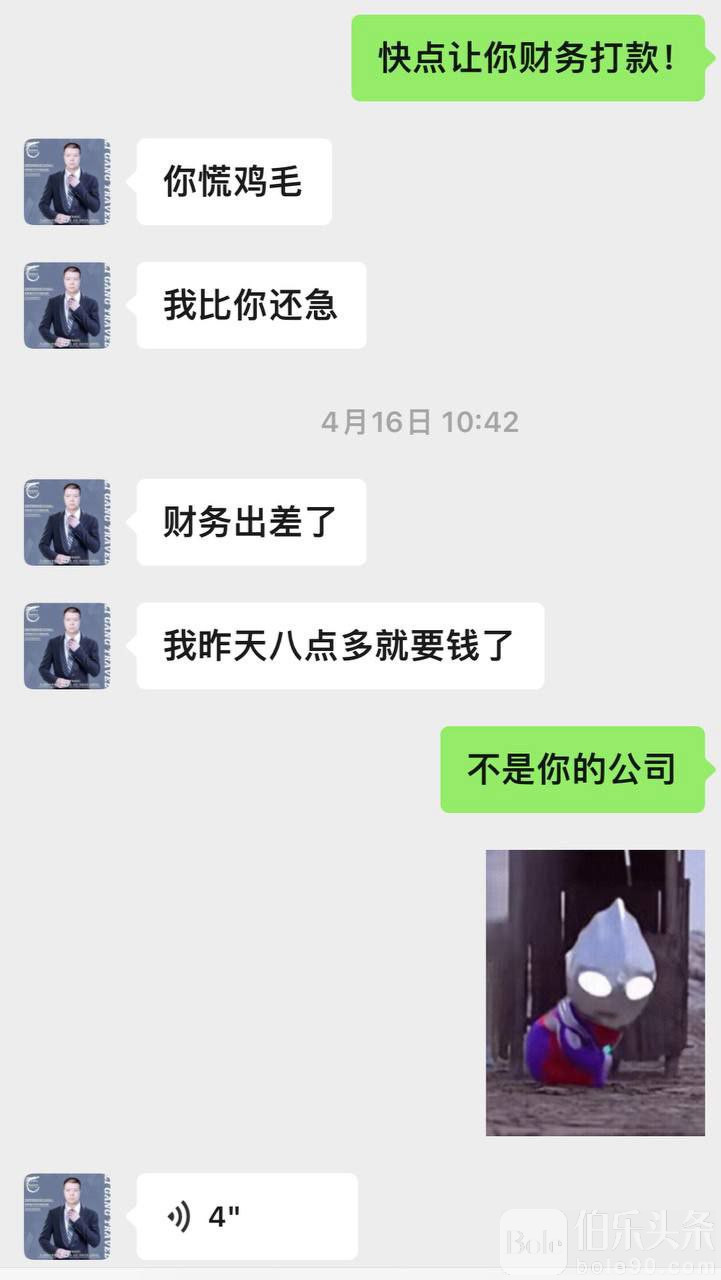
Task: Play the 4-second voice message
Action: pyautogui.click(x=246, y=1216)
